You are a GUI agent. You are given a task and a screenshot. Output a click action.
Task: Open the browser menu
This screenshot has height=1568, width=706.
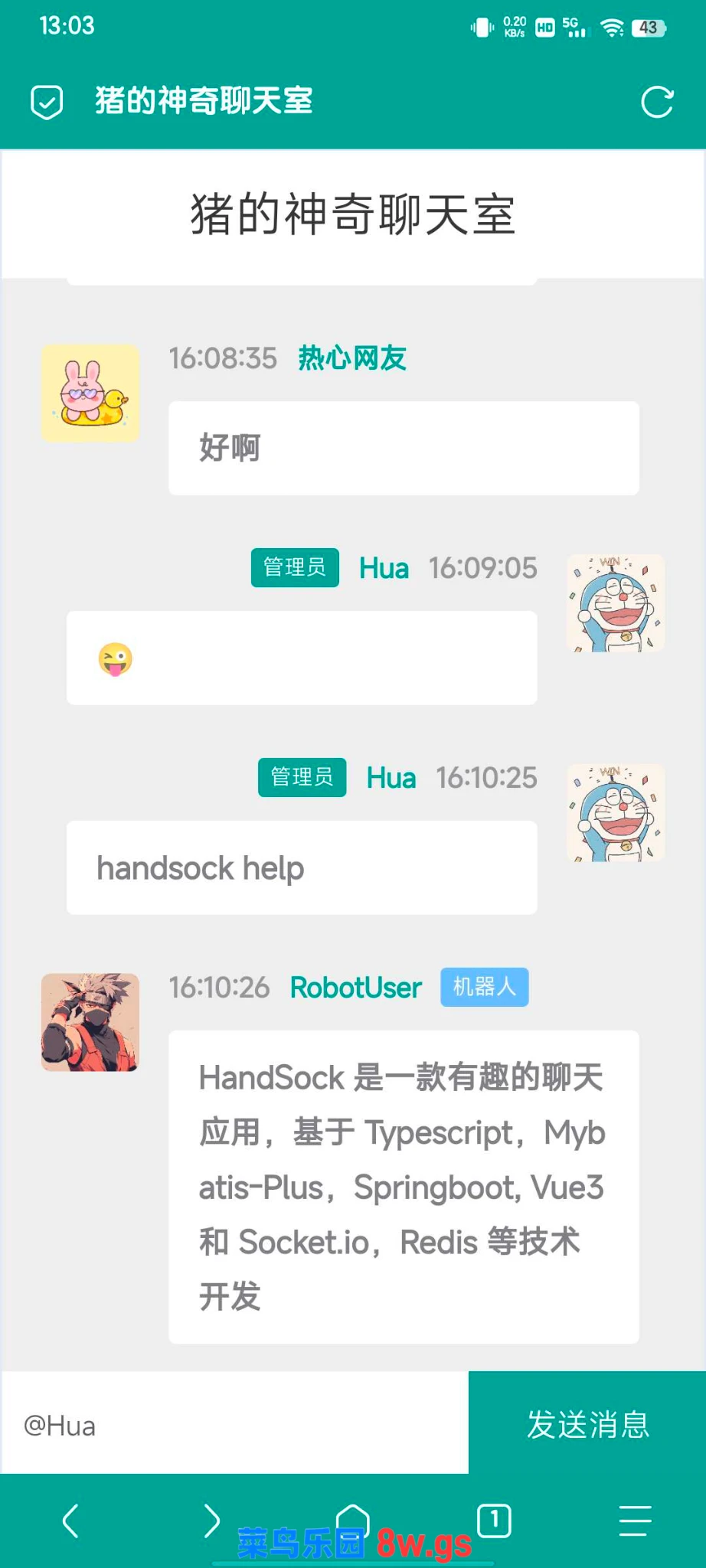[x=635, y=1521]
